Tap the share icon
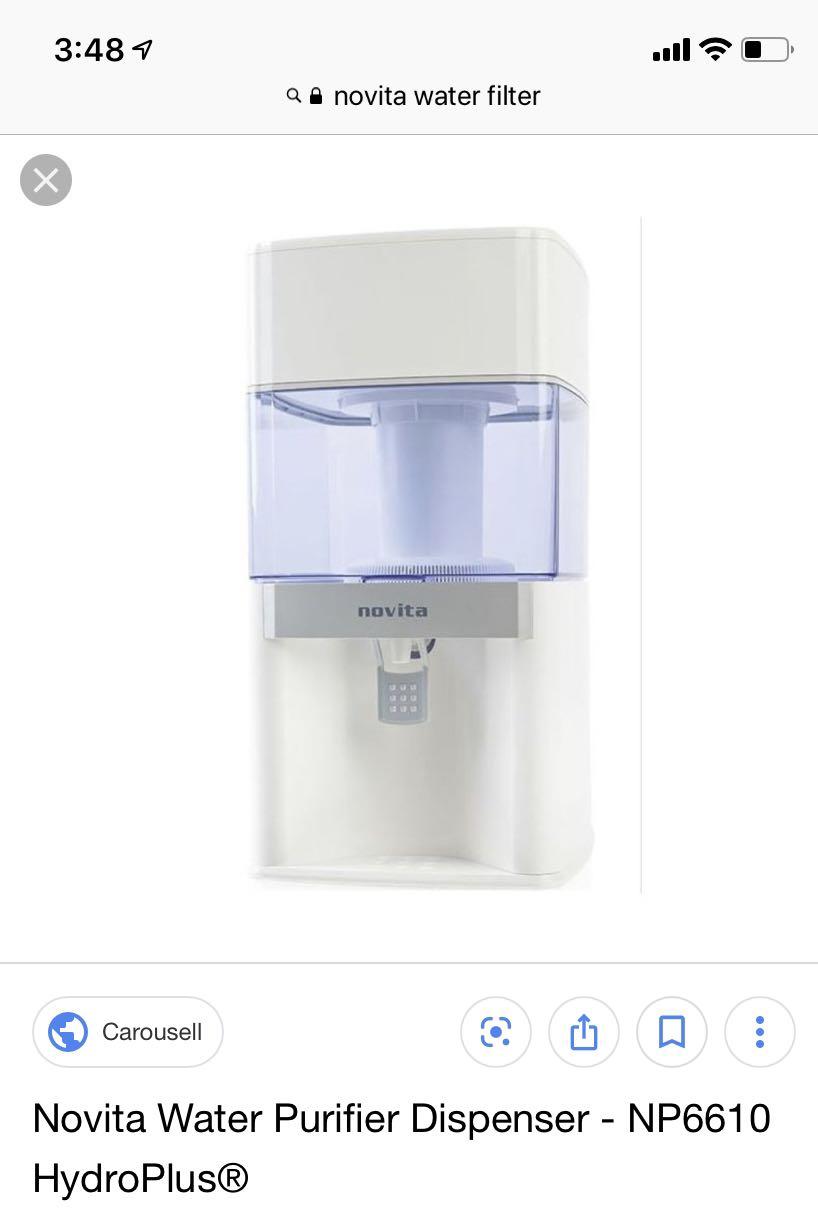The image size is (818, 1208). 584,1032
